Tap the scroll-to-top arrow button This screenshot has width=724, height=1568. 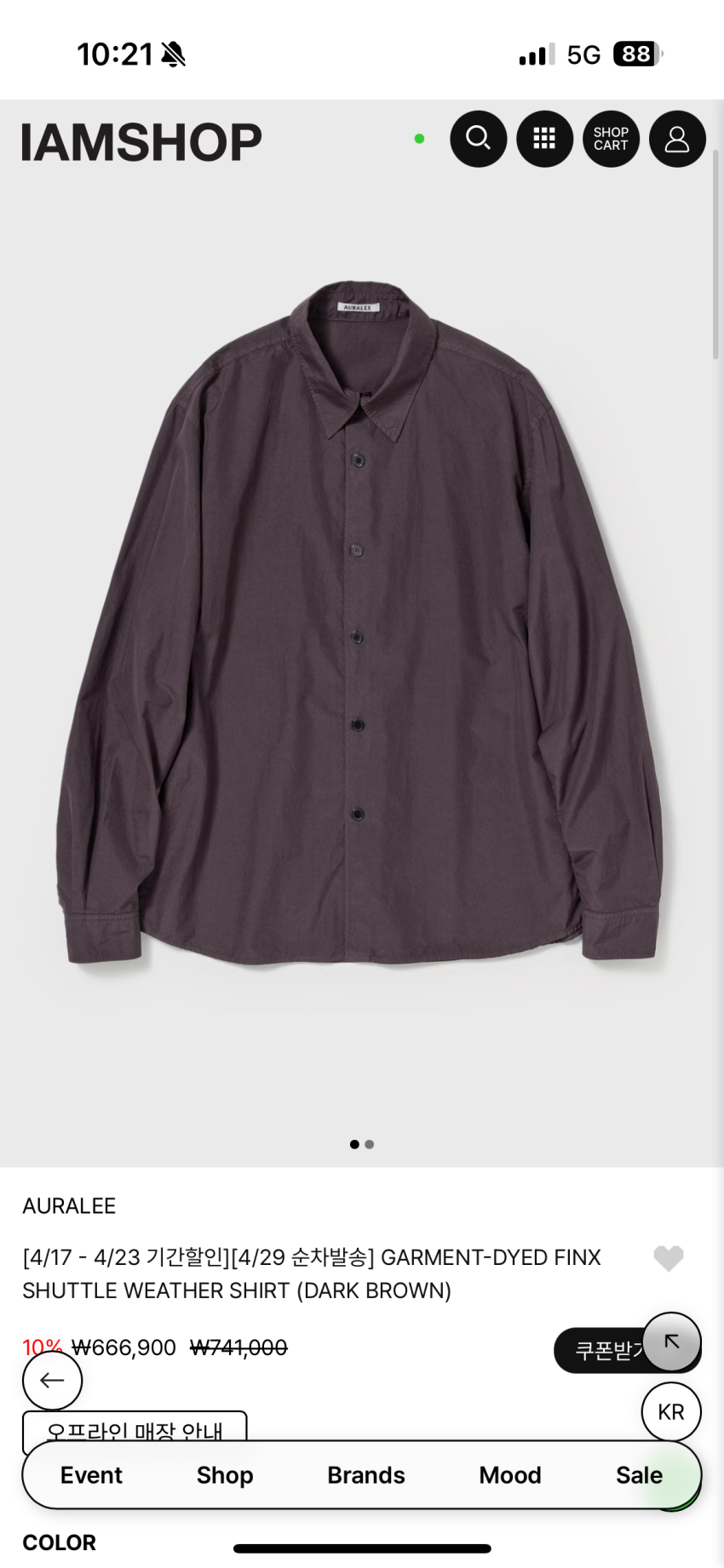pyautogui.click(x=671, y=1342)
